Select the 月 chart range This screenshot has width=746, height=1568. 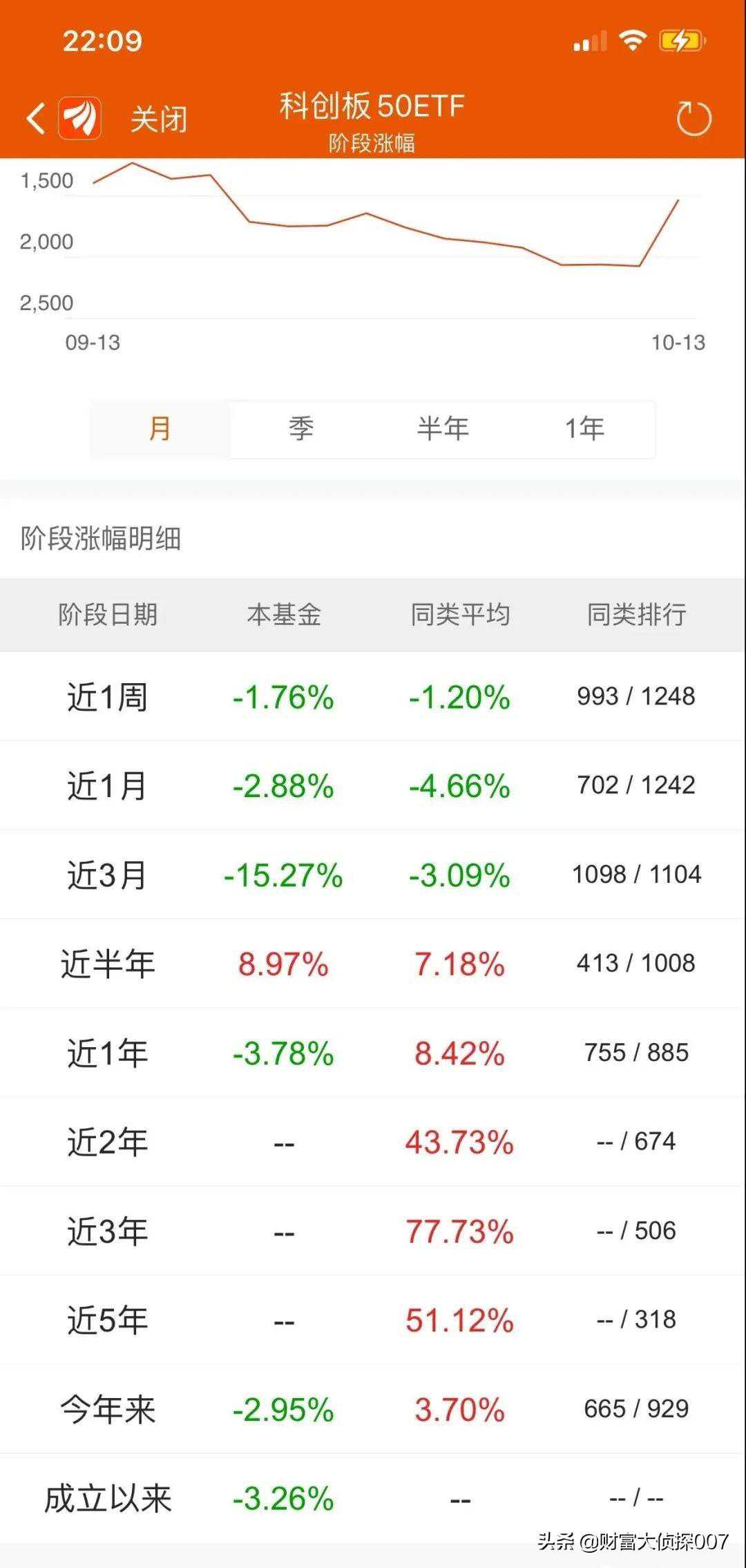click(x=160, y=429)
